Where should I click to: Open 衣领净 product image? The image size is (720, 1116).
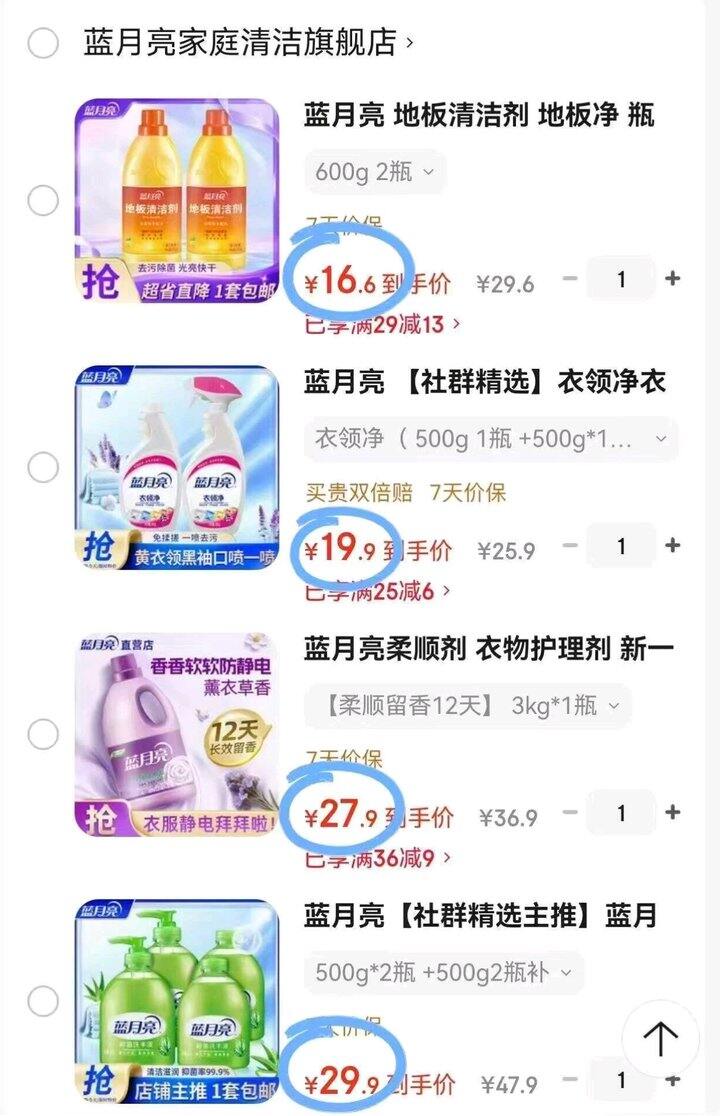pyautogui.click(x=178, y=467)
